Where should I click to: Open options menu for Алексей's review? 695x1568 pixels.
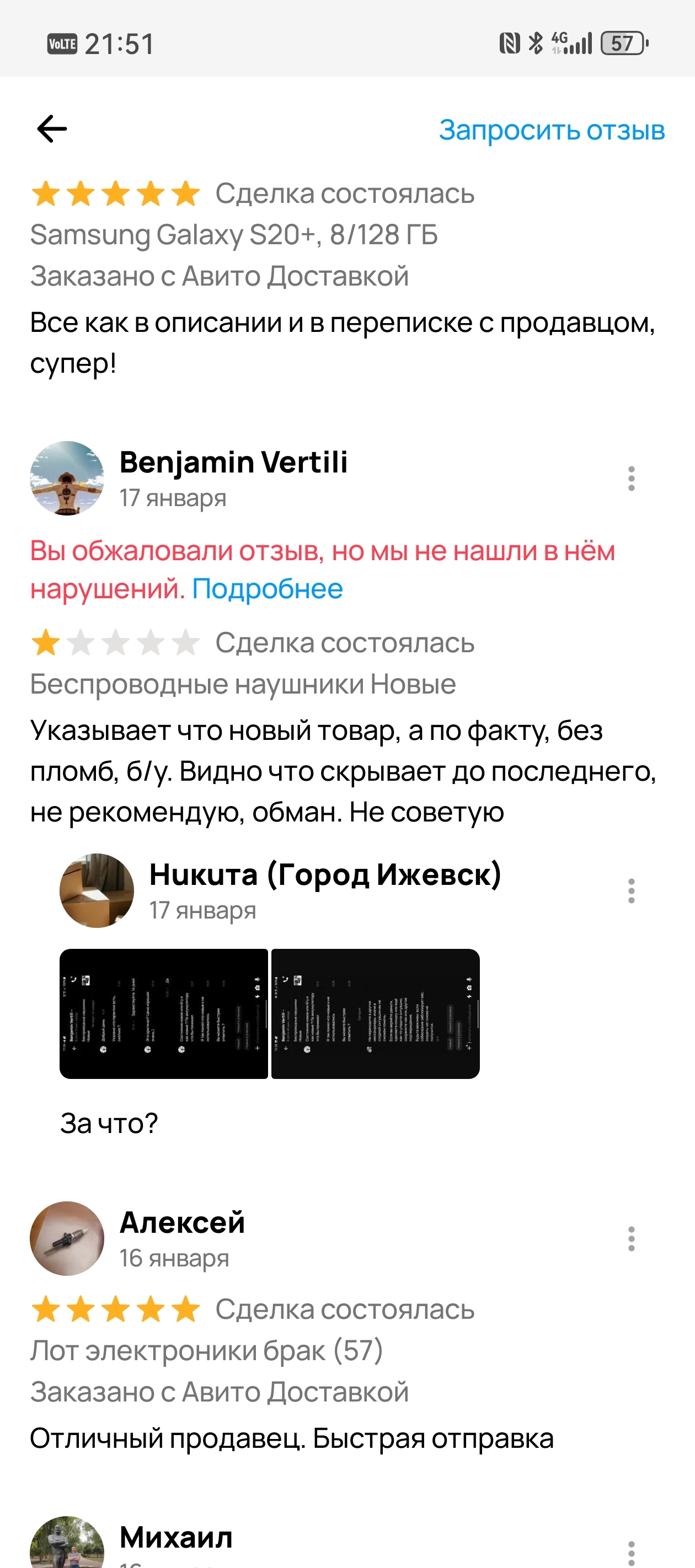point(631,1239)
